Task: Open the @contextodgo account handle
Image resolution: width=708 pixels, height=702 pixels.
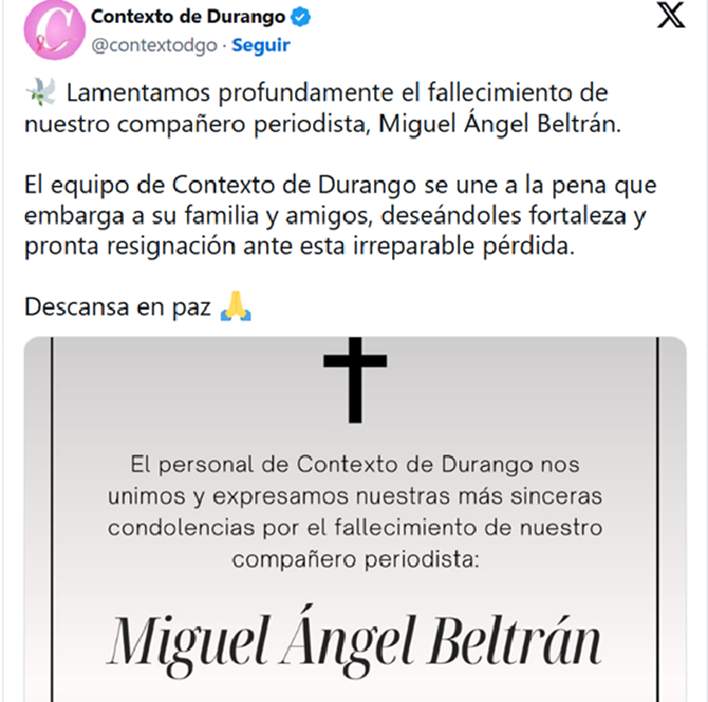Action: [155, 45]
